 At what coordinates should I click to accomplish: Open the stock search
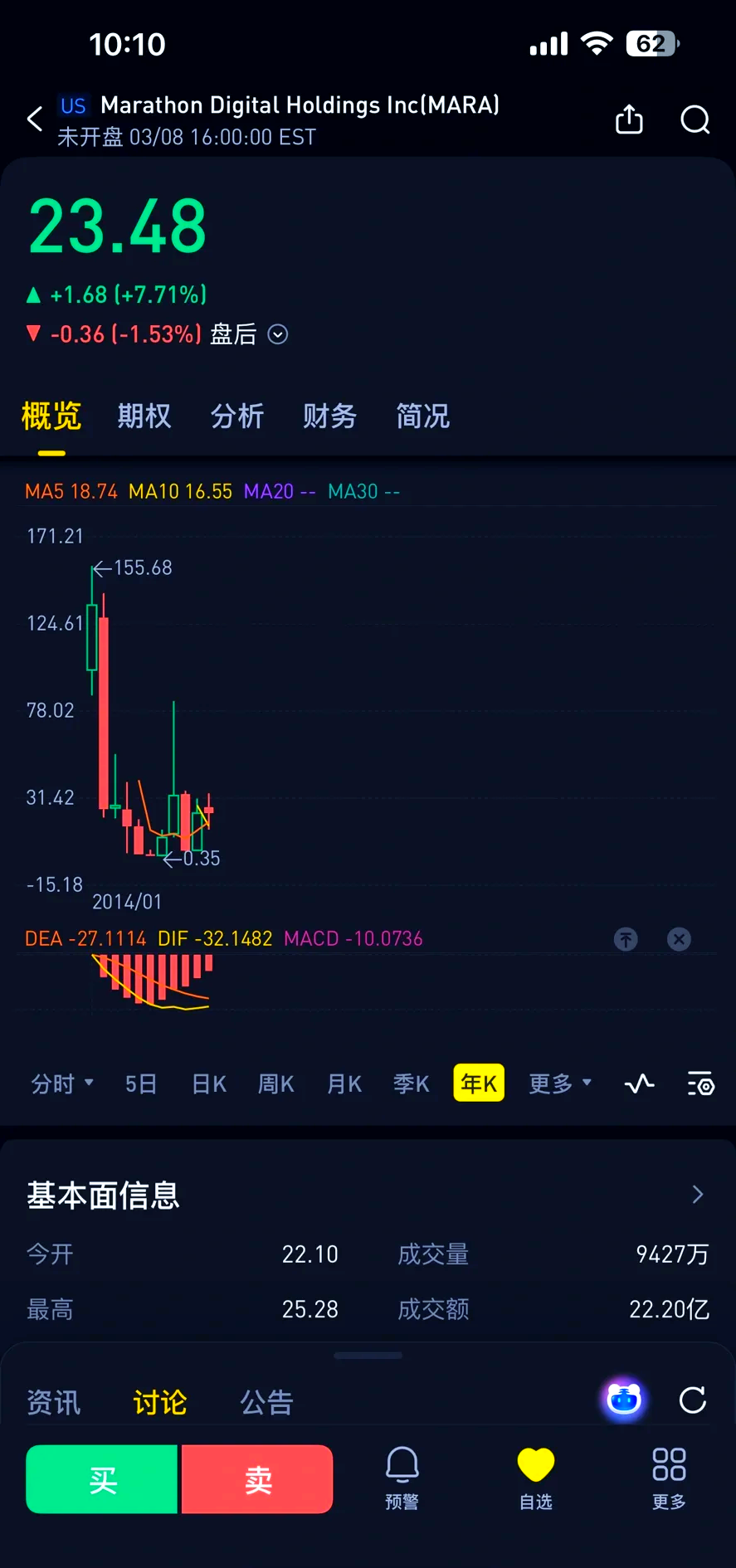click(695, 119)
